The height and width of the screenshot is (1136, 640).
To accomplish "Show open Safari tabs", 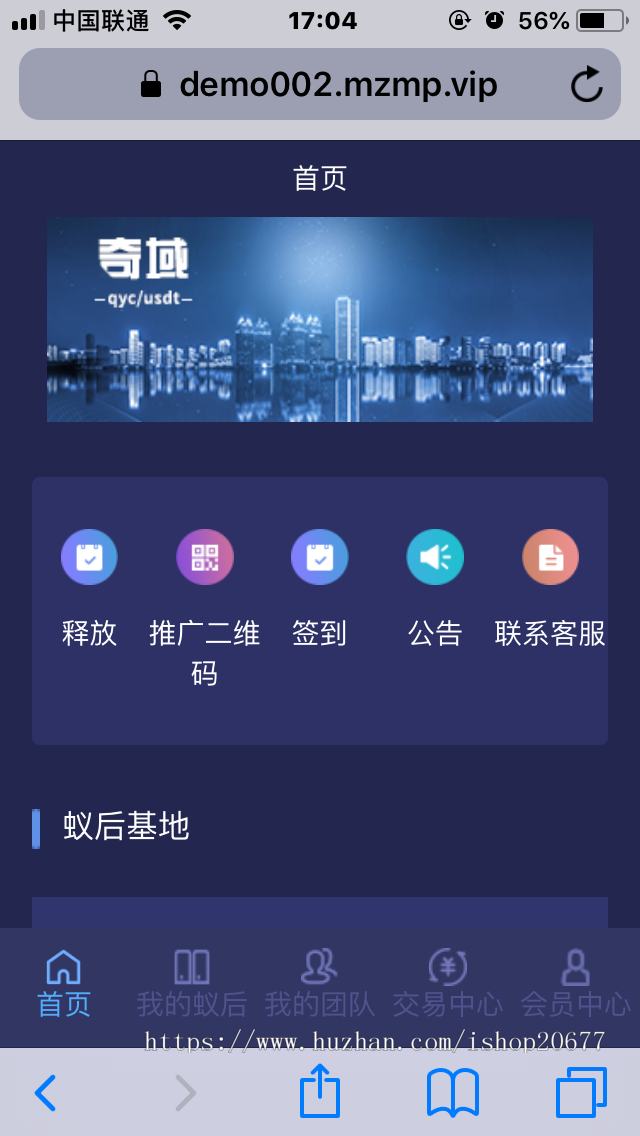I will click(x=581, y=1093).
